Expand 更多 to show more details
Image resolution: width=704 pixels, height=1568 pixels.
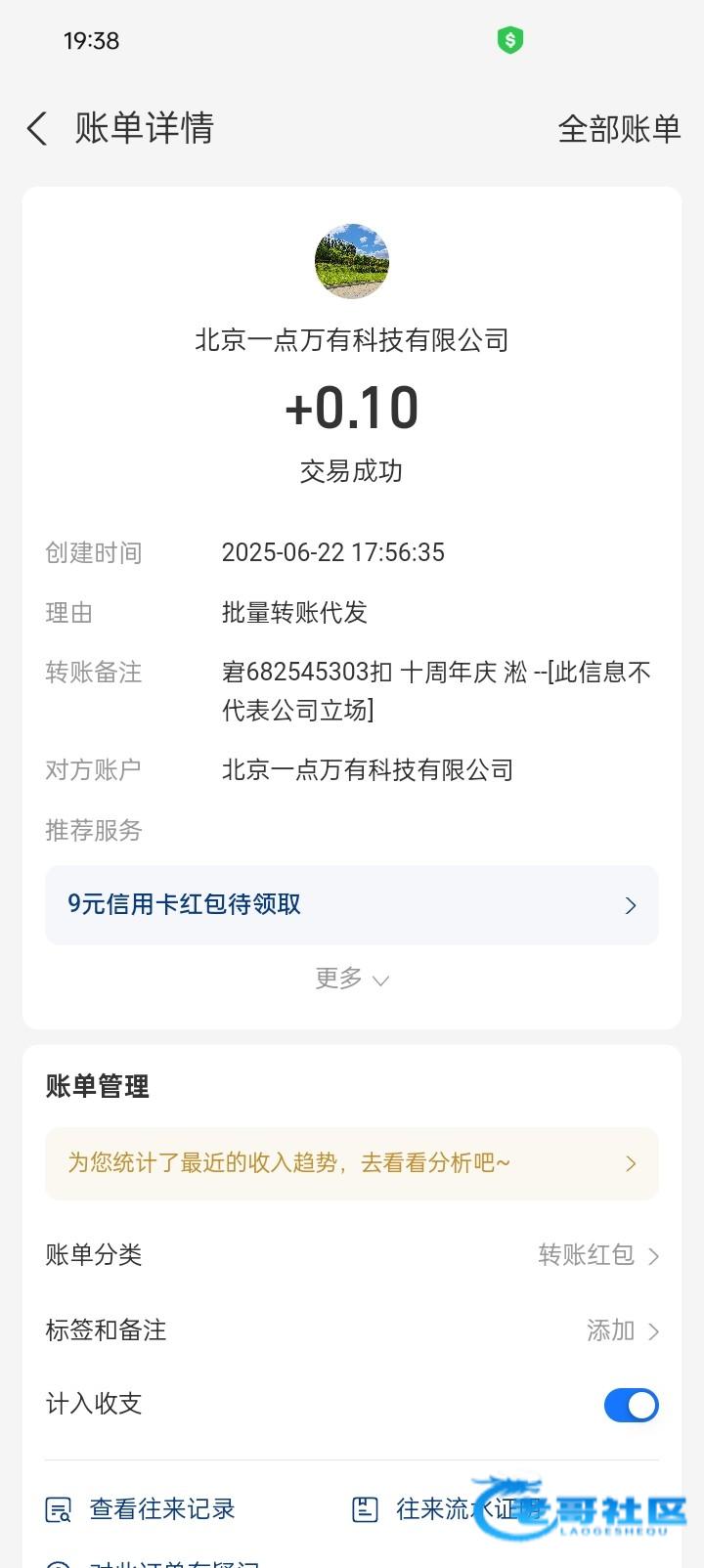[352, 979]
